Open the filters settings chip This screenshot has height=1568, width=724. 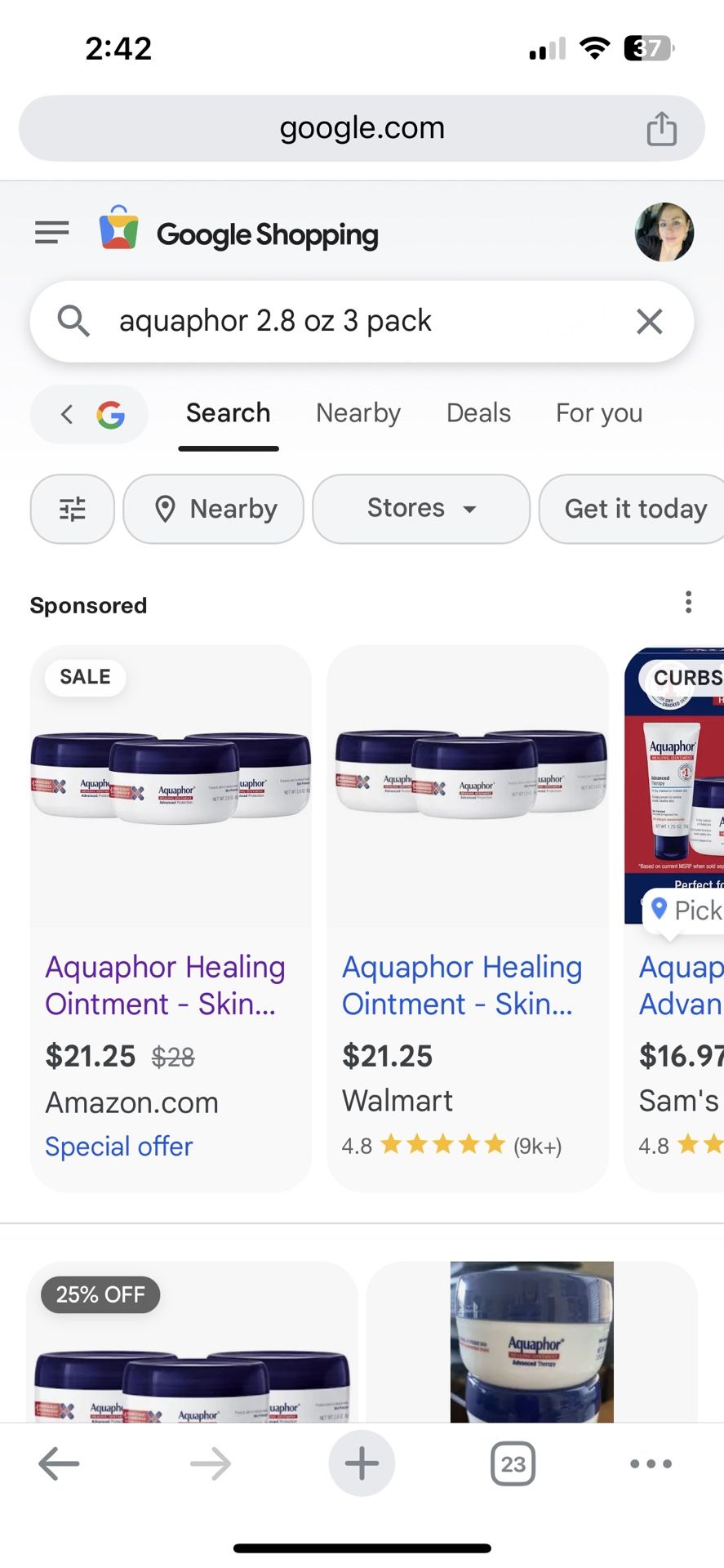(x=73, y=509)
